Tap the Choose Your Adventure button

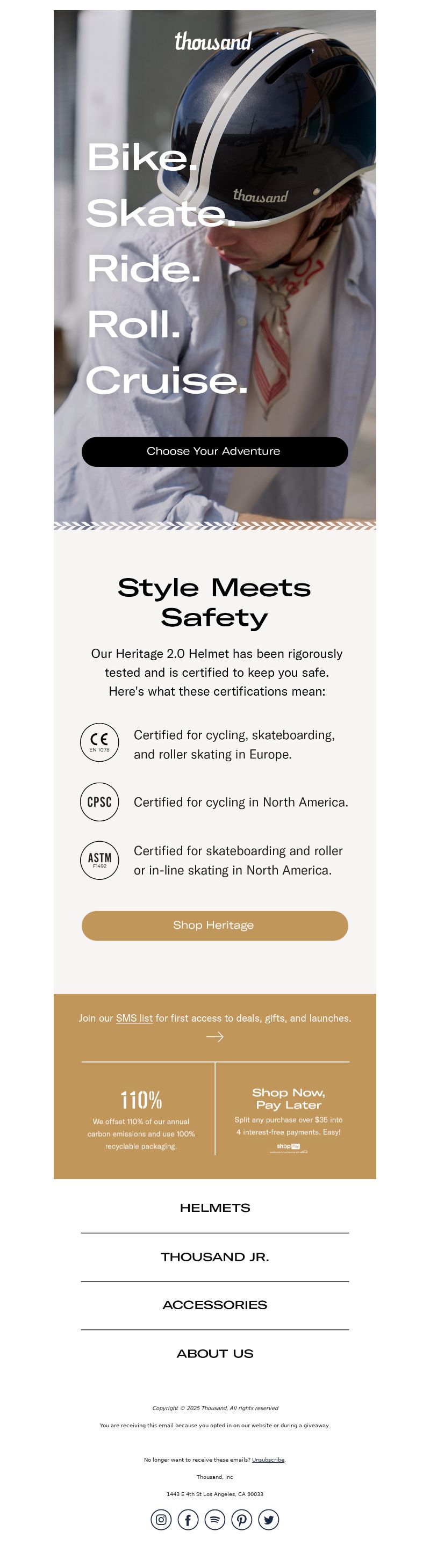[214, 452]
